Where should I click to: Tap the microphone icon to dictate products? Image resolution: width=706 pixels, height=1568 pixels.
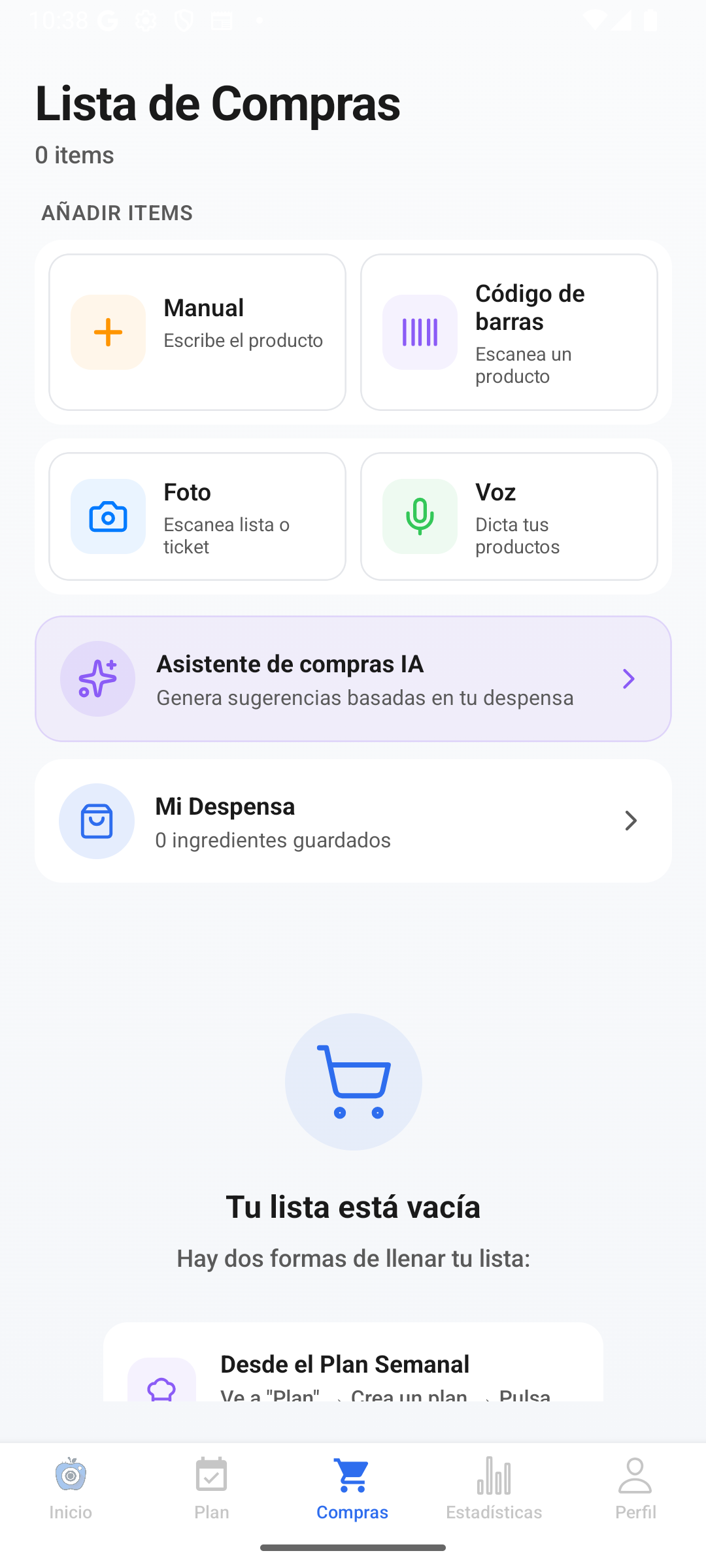pyautogui.click(x=419, y=516)
